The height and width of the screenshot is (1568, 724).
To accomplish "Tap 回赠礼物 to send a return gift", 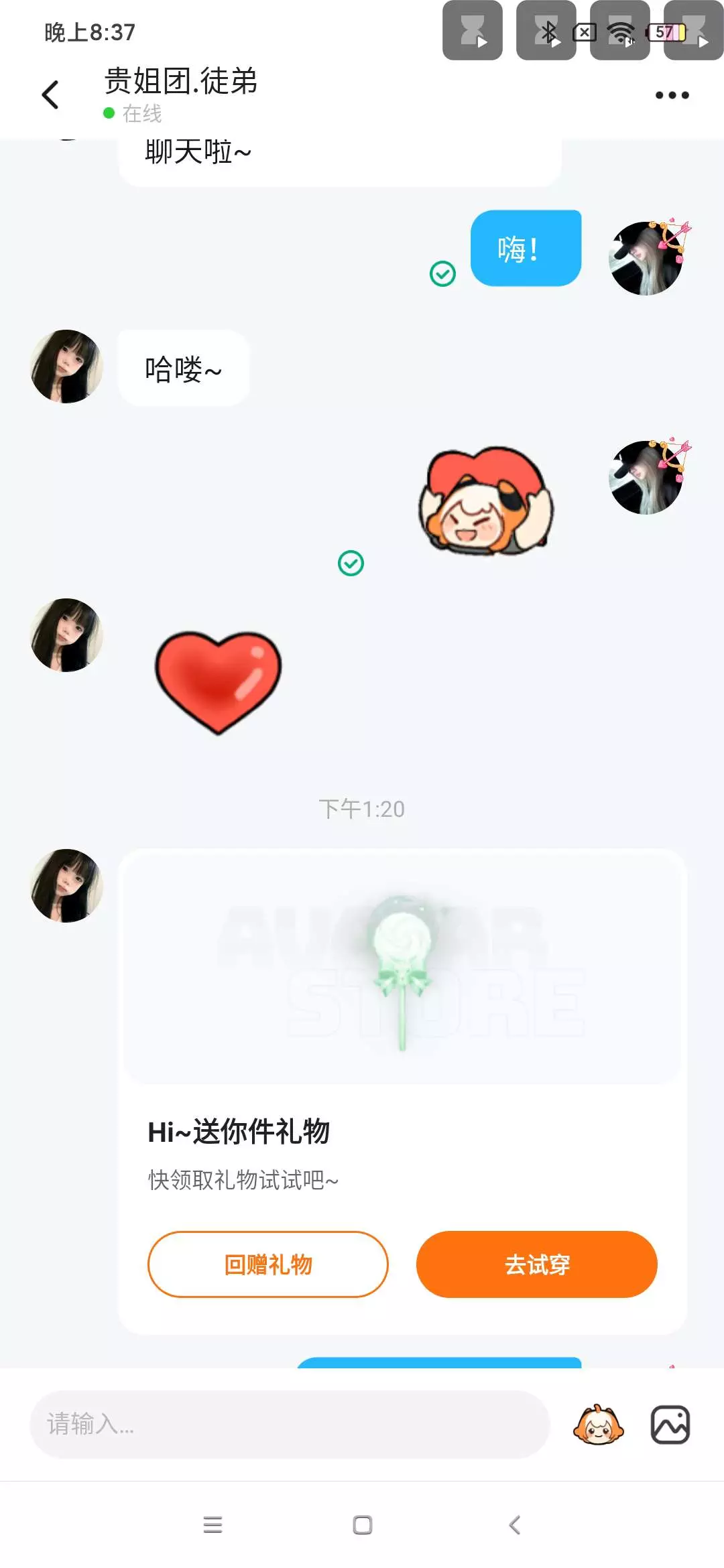I will 268,1264.
